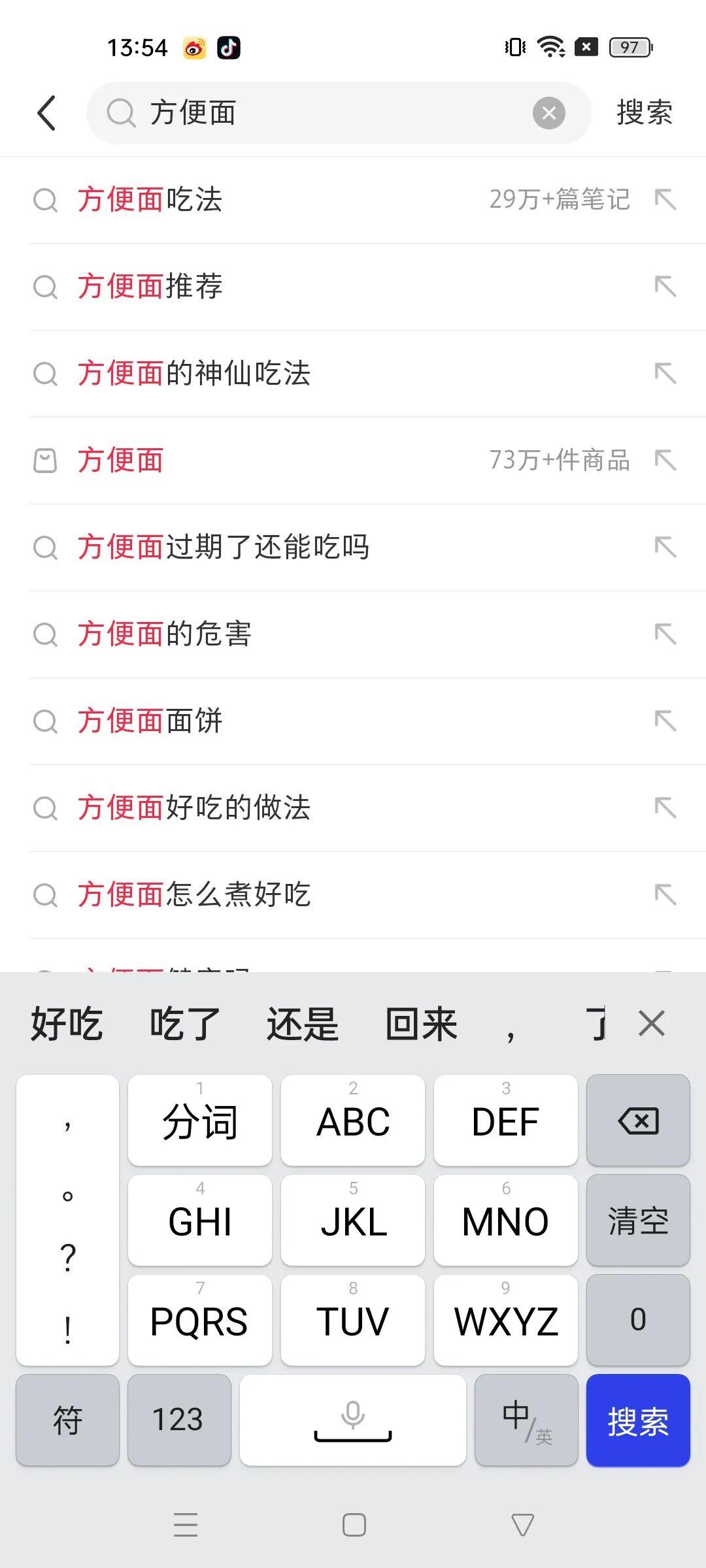Switch keyboard language with 中/英 key

coord(526,1420)
